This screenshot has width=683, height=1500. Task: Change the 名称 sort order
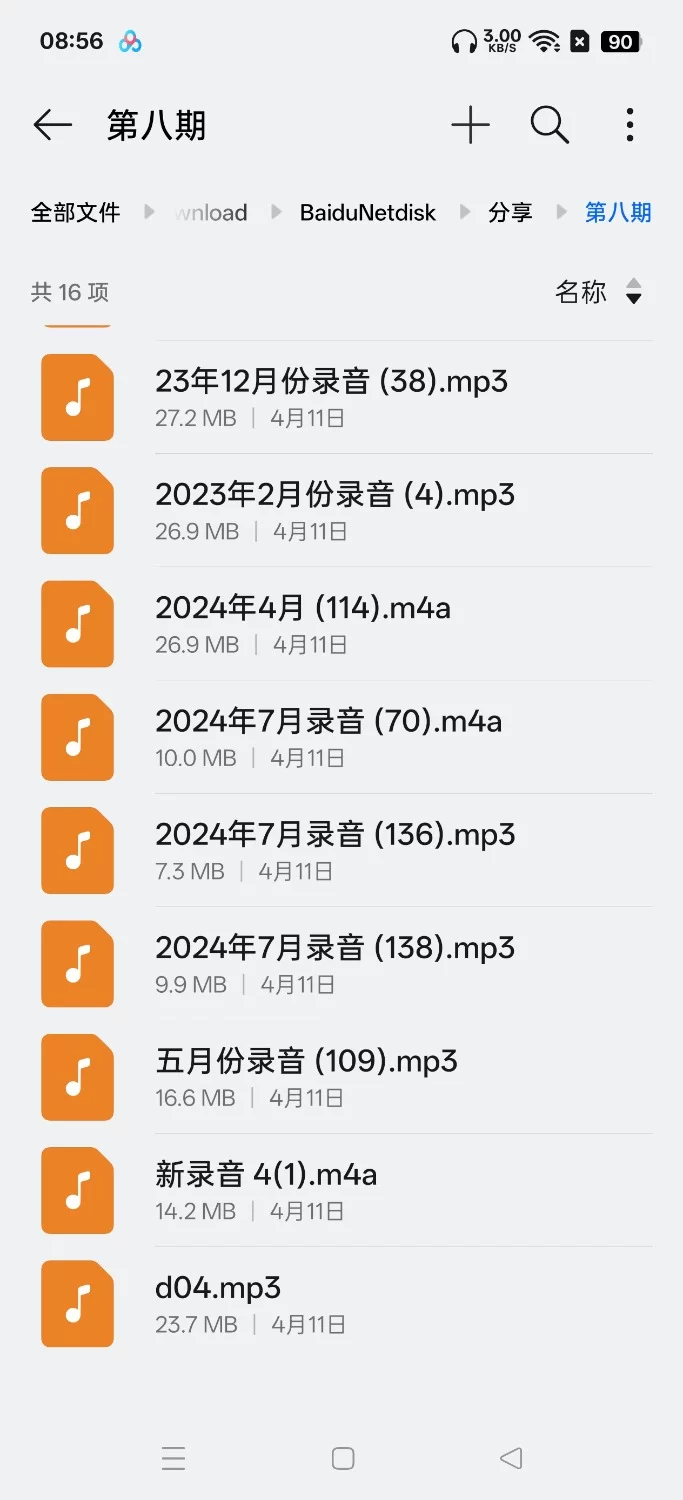[598, 292]
